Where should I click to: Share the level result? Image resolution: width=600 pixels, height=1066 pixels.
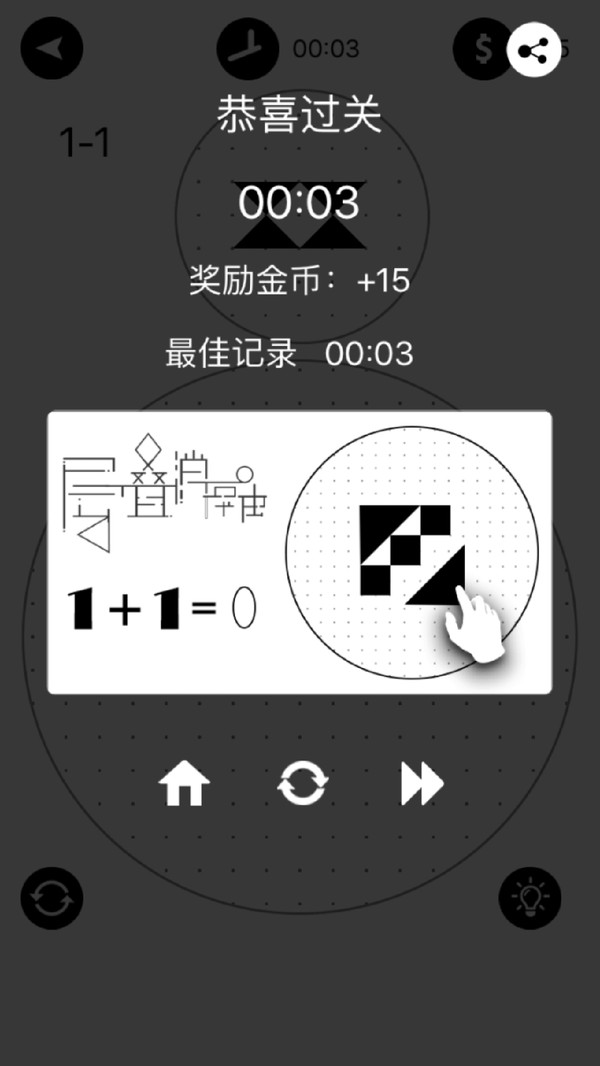click(x=533, y=49)
